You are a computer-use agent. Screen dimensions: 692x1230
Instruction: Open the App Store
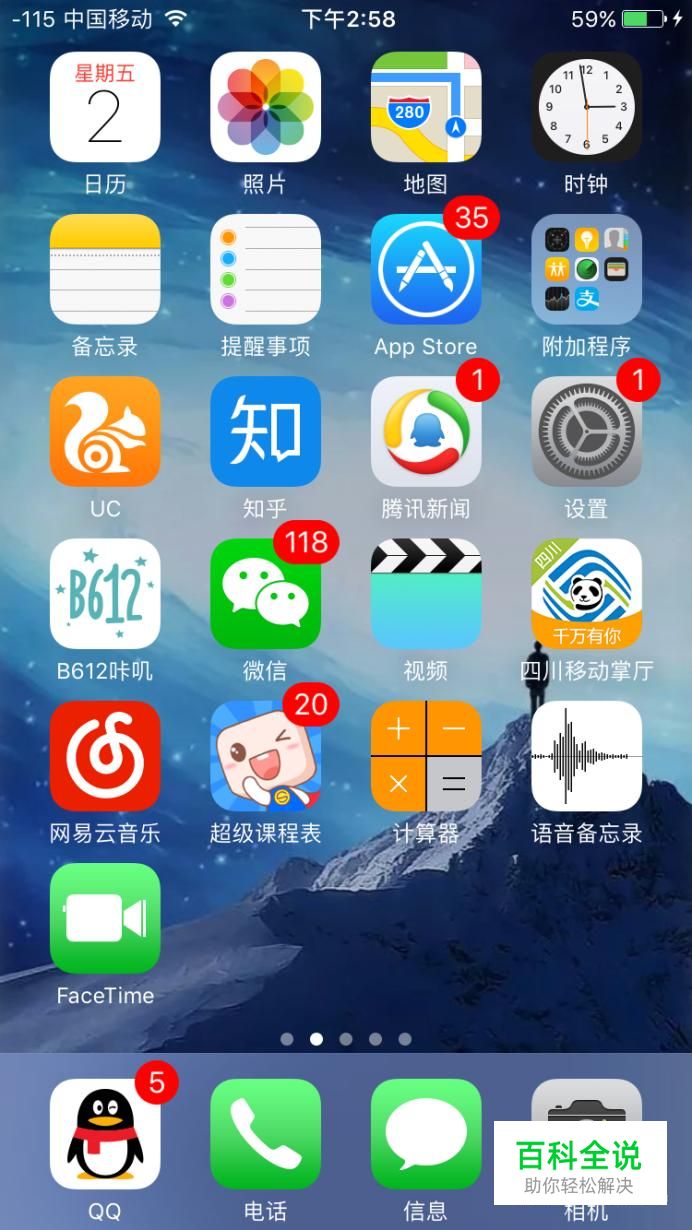click(426, 269)
